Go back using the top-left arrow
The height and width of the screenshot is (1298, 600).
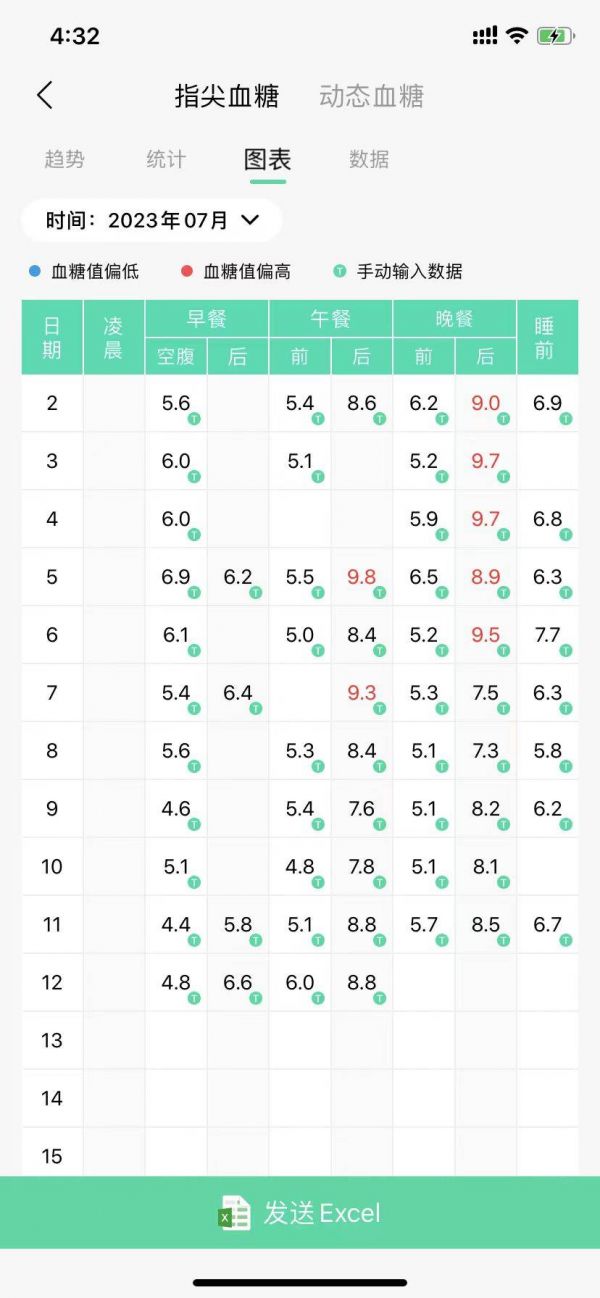click(x=44, y=96)
